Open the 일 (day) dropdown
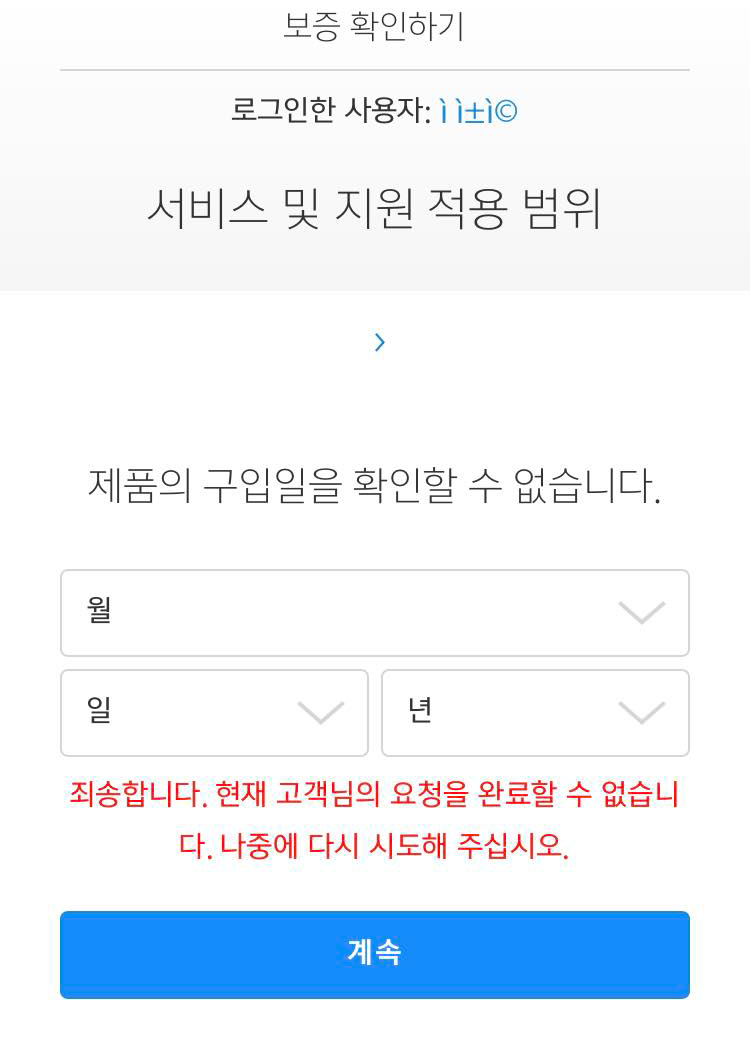Screen dimensions: 750x1049 coord(214,712)
